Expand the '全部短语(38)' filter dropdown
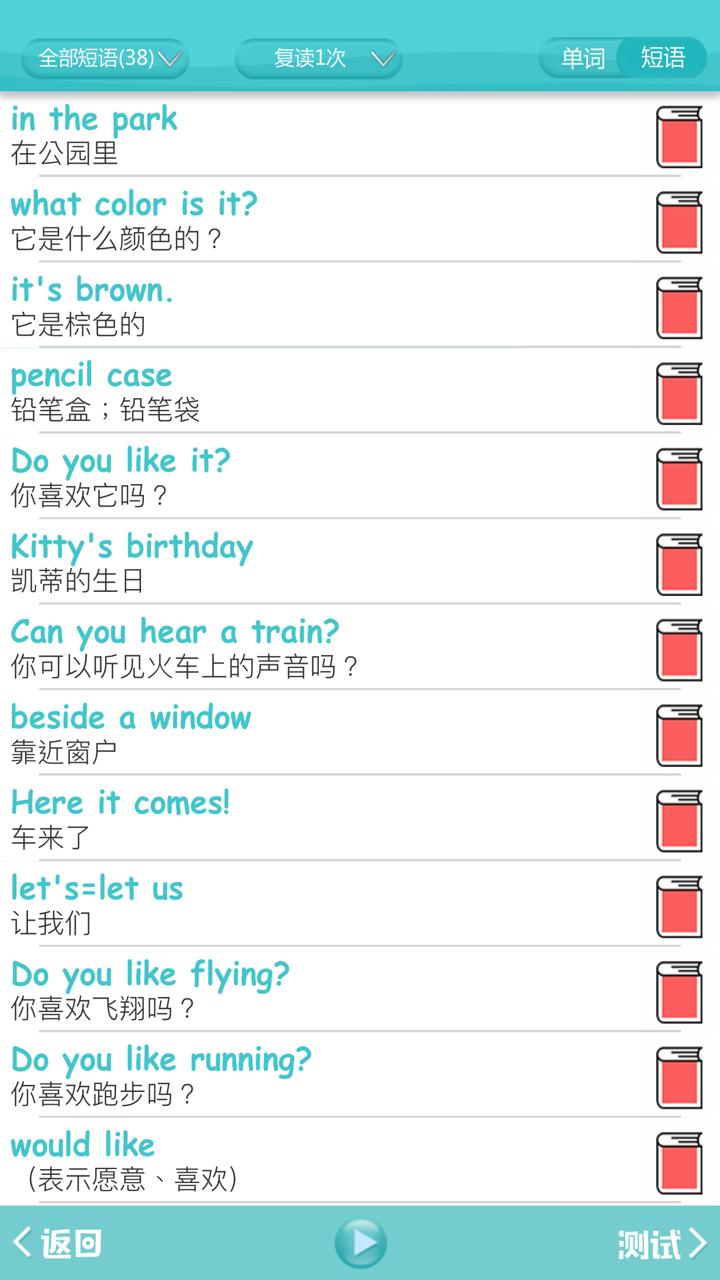This screenshot has width=720, height=1280. tap(104, 58)
